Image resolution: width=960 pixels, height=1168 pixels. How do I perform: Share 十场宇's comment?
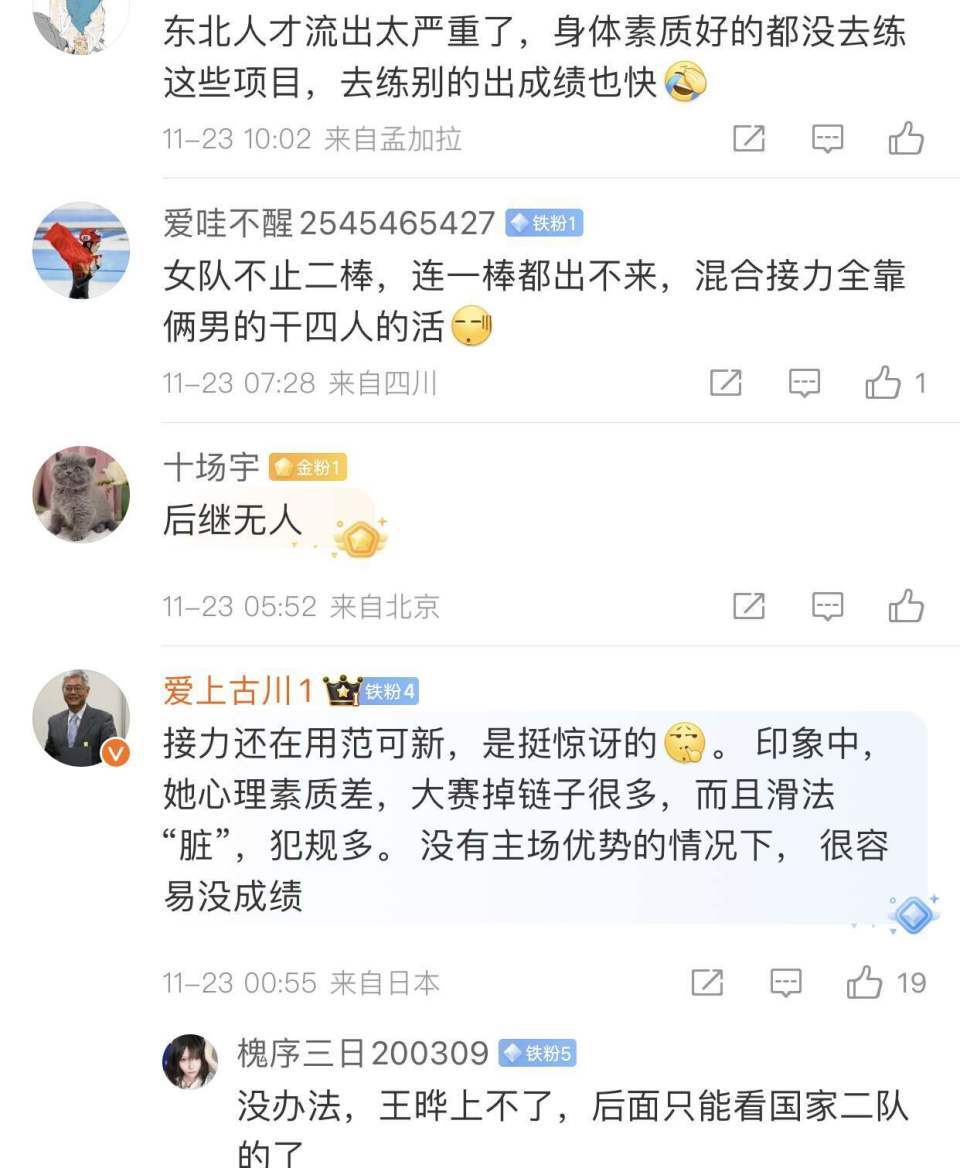click(749, 605)
